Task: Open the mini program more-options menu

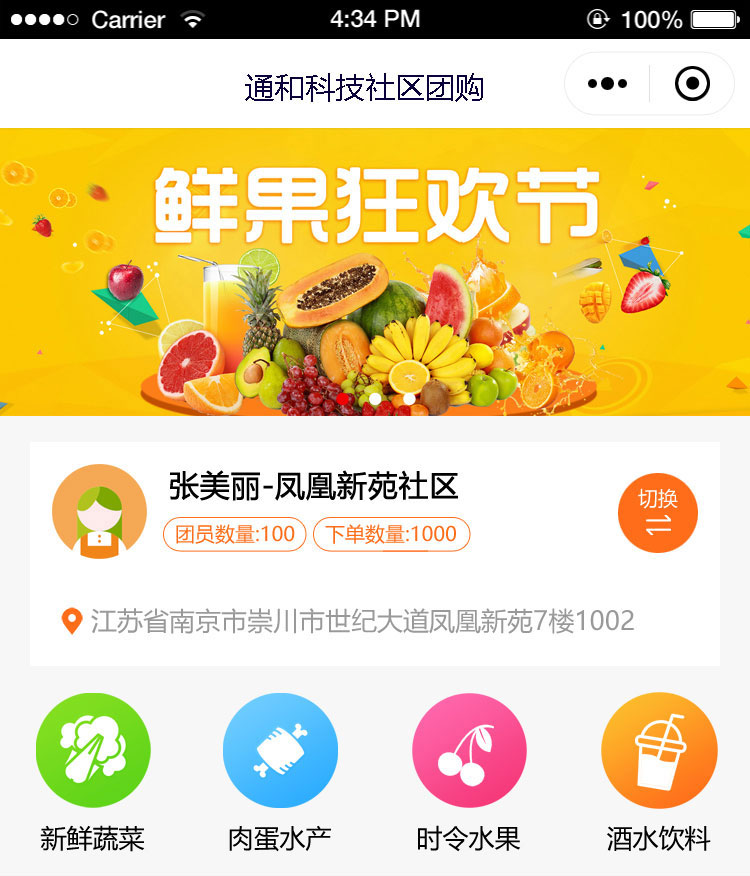Action: [x=608, y=84]
